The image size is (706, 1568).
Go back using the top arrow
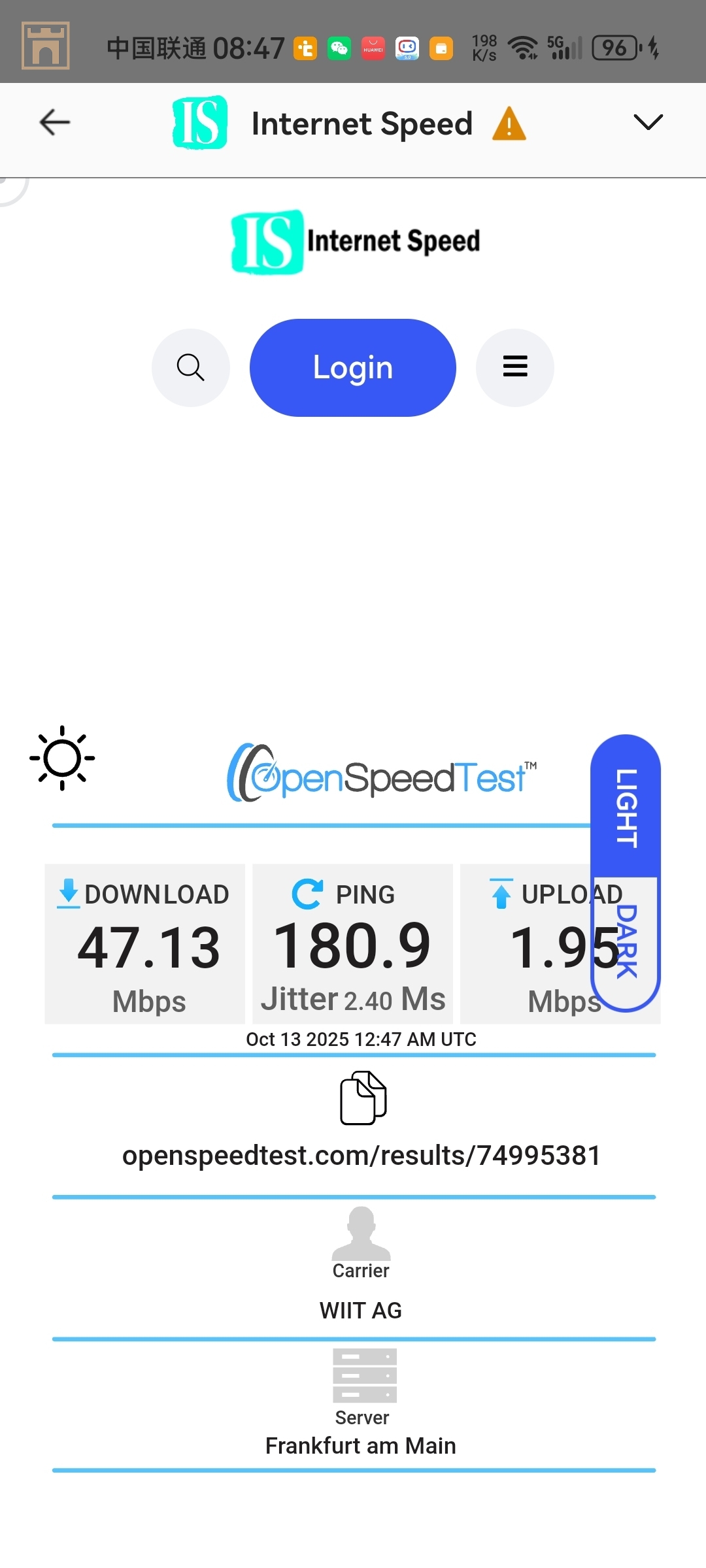coord(55,122)
